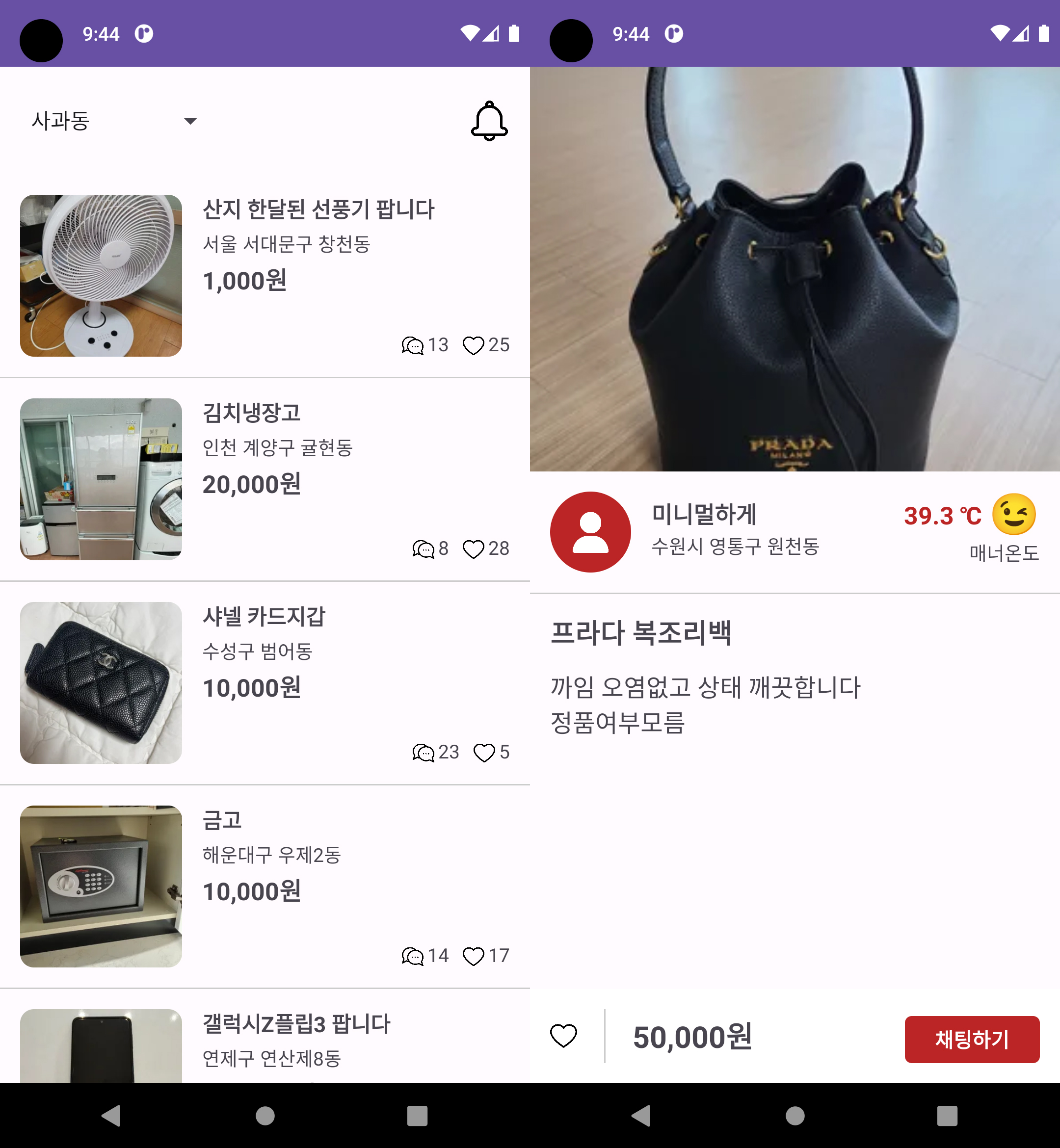View seller 미니멀하게's profile
Screen dimensions: 1060x1148
coord(591,532)
